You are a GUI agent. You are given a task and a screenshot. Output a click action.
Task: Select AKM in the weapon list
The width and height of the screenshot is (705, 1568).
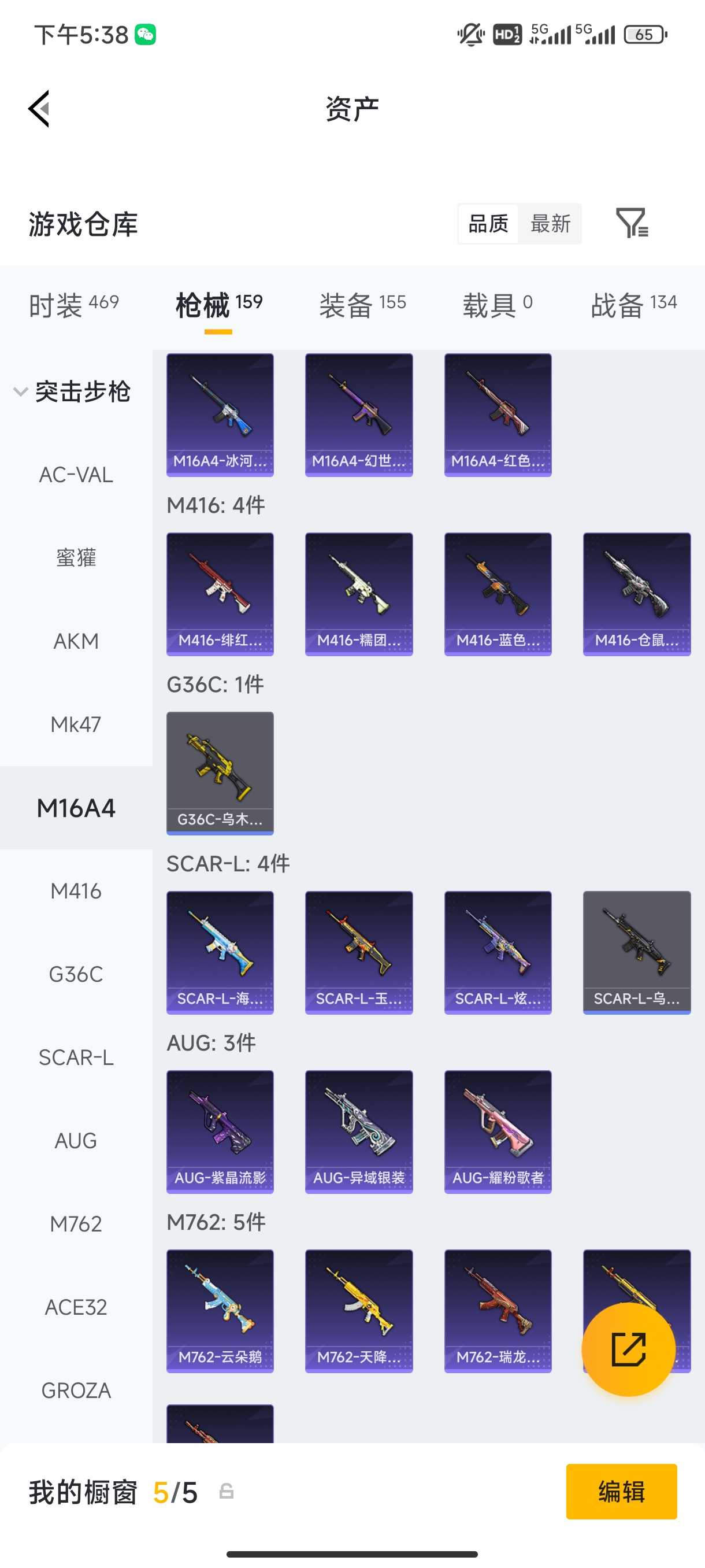[76, 641]
